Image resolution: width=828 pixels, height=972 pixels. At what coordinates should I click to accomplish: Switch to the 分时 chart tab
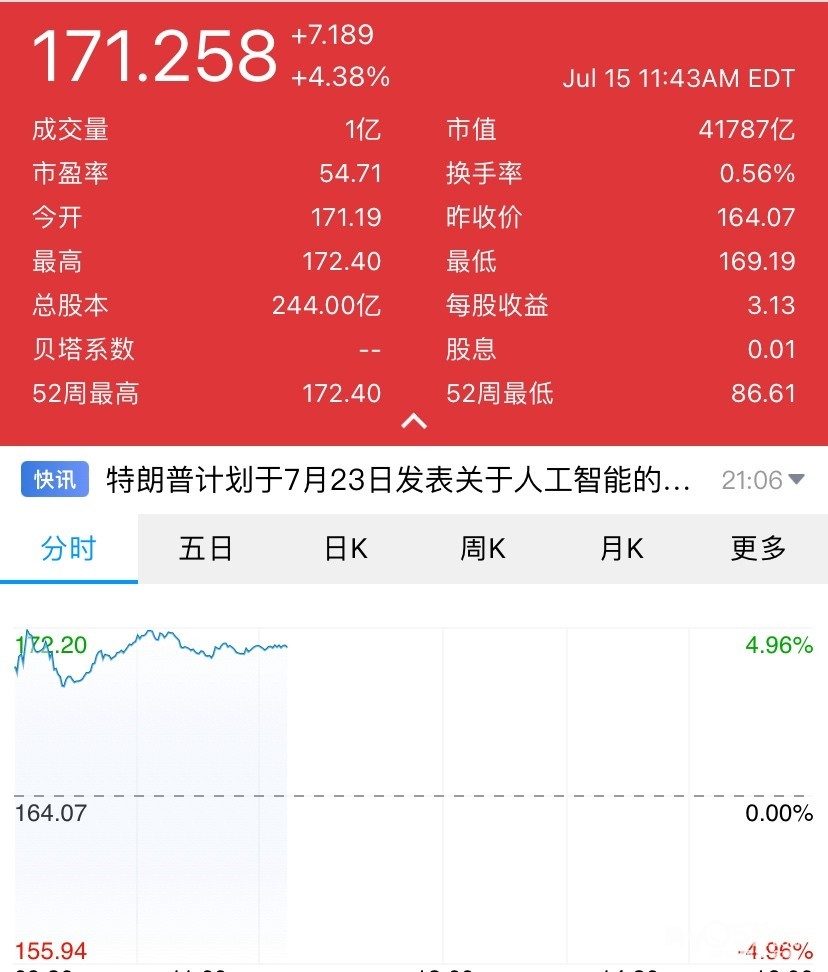point(68,548)
